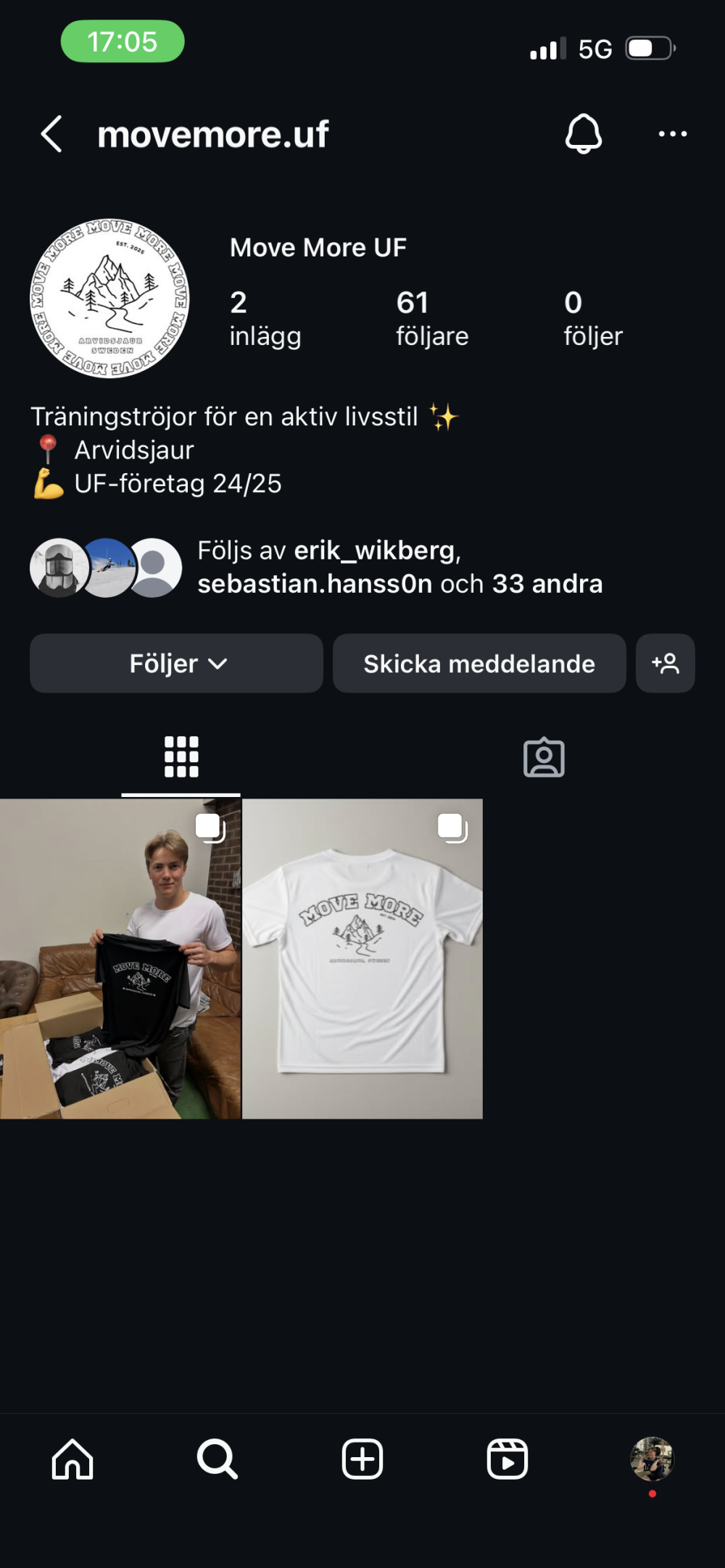The image size is (725, 1568).
Task: View the Move More UF profile picture
Action: tap(109, 299)
